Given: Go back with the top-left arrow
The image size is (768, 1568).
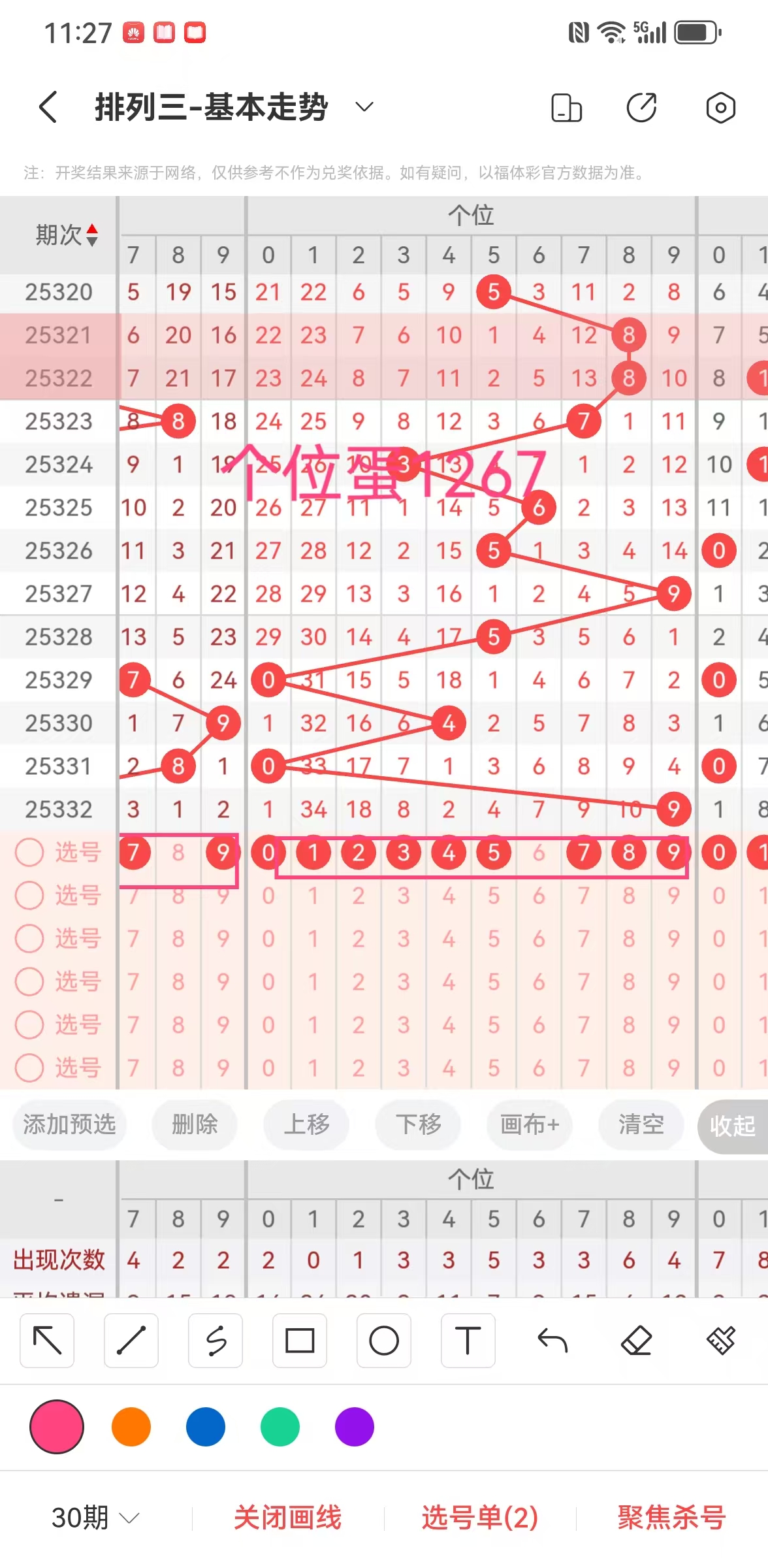Looking at the screenshot, I should coord(48,107).
